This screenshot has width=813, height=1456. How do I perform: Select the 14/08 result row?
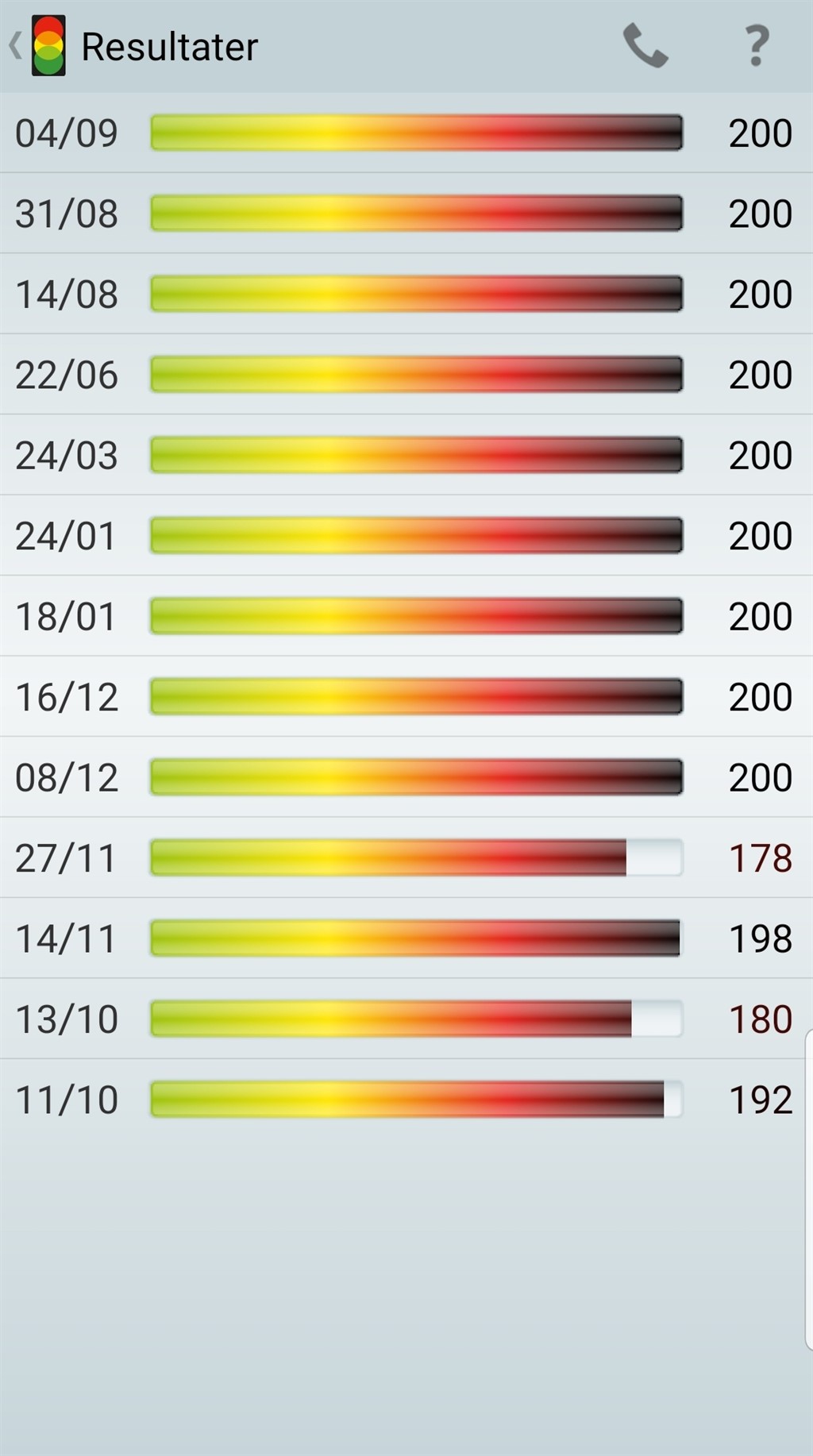click(406, 294)
